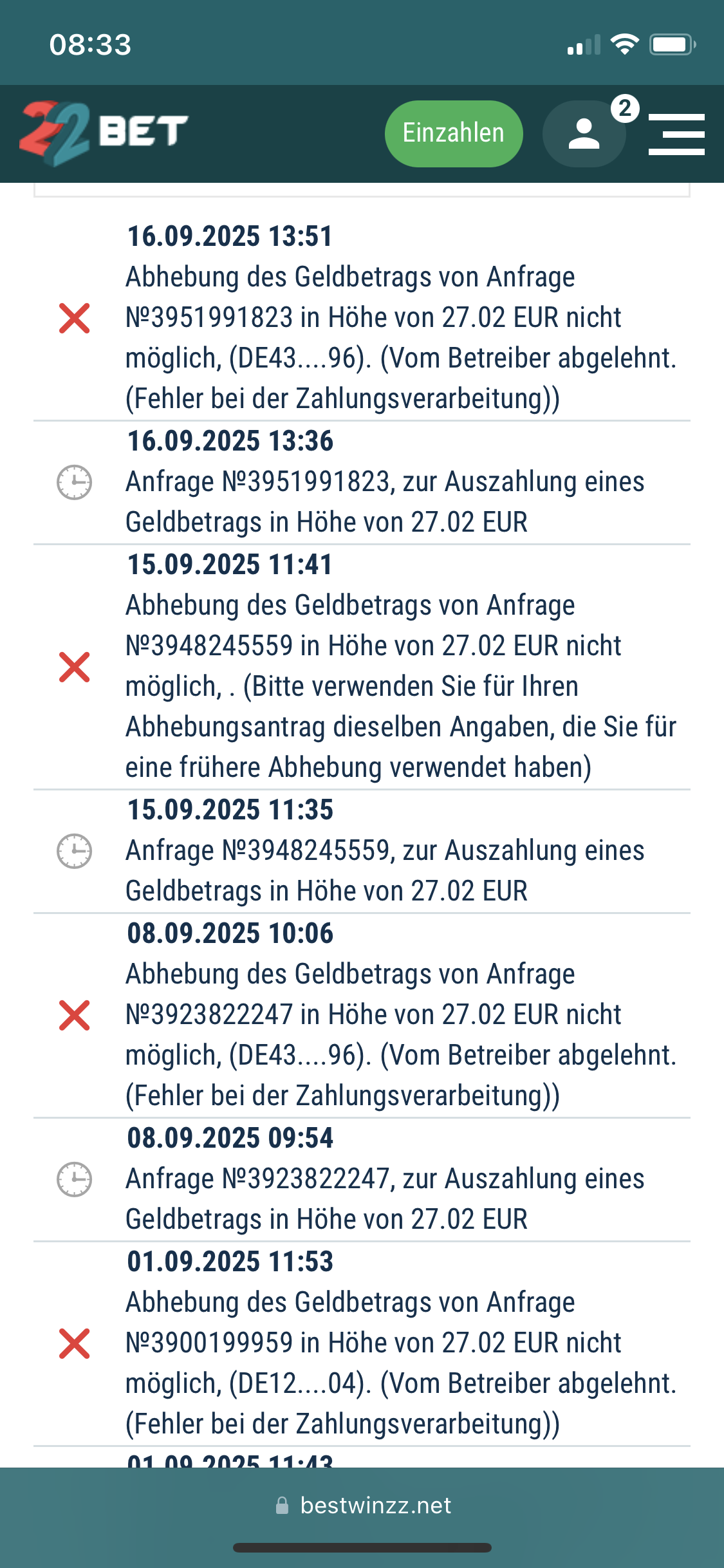
Task: Open the user profile account icon
Action: (582, 133)
